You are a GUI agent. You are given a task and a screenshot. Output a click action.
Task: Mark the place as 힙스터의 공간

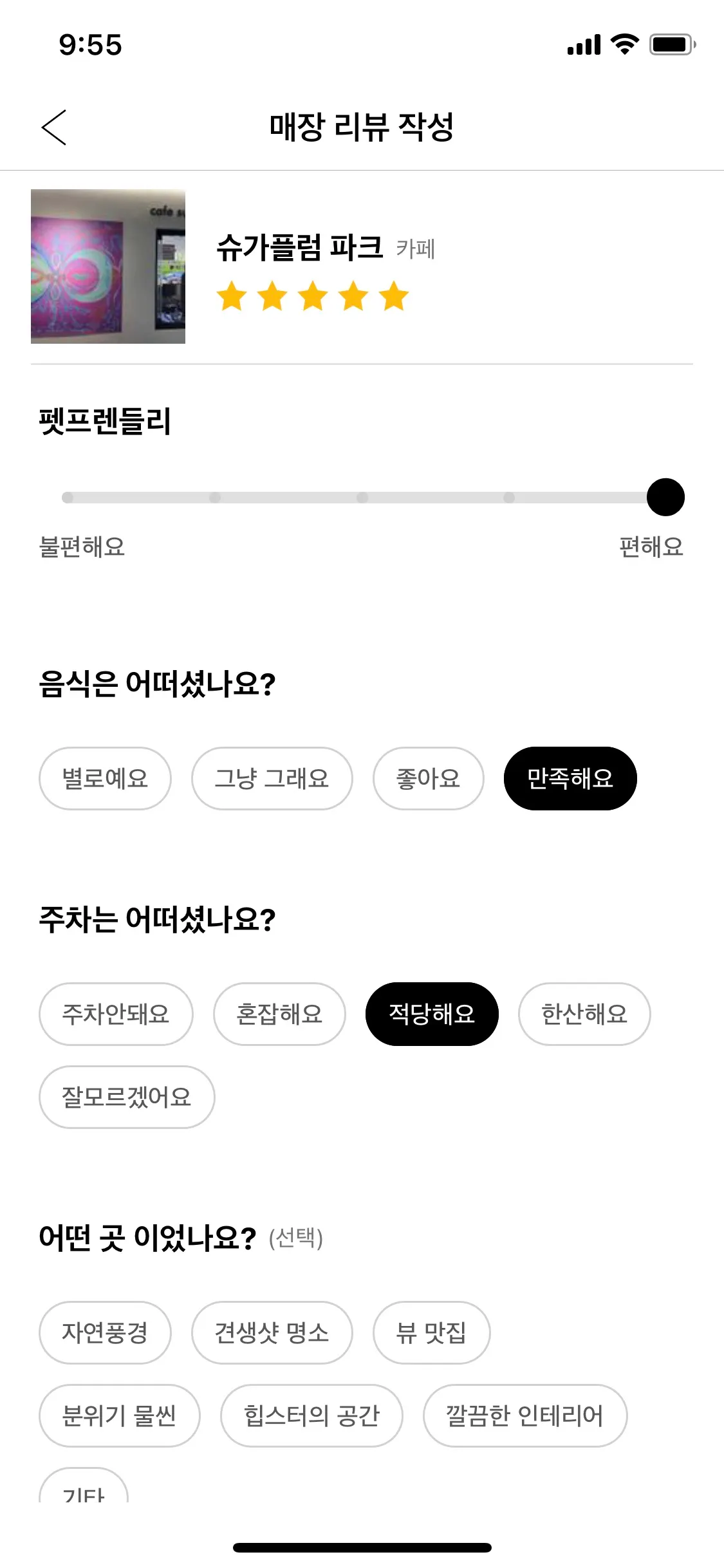point(311,1415)
